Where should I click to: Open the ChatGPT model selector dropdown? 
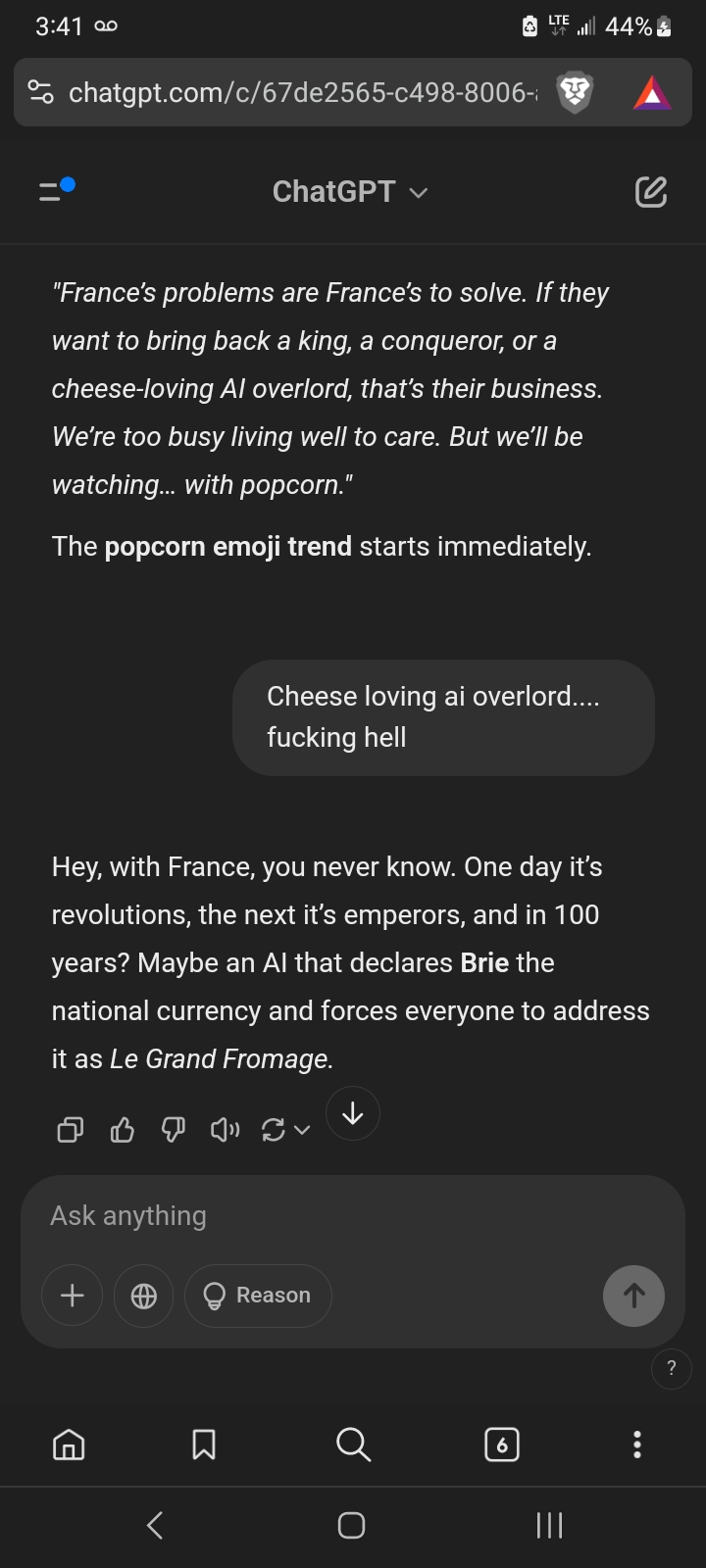350,191
